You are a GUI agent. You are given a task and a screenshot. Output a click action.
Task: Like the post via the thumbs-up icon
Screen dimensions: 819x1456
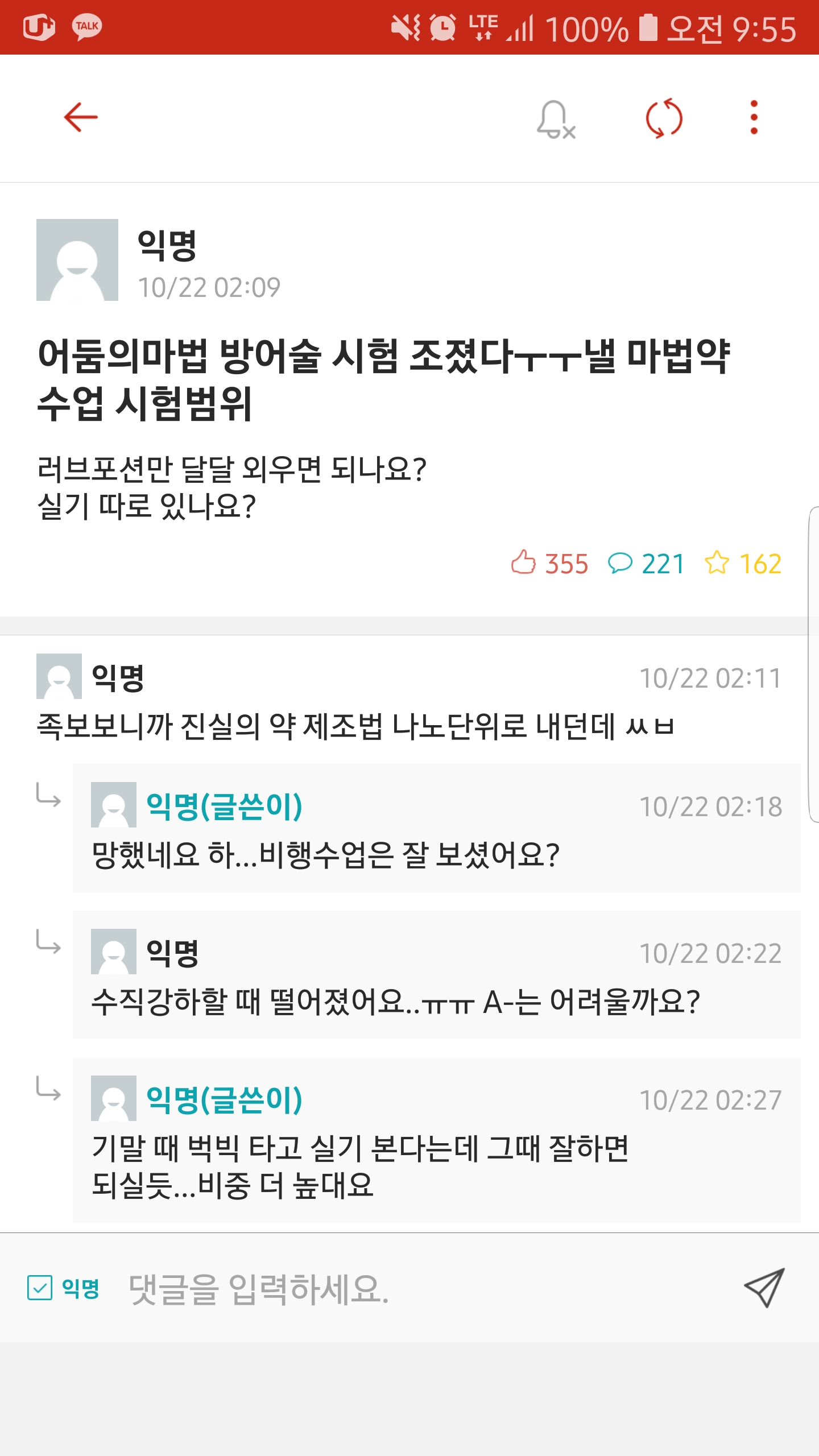pyautogui.click(x=524, y=563)
